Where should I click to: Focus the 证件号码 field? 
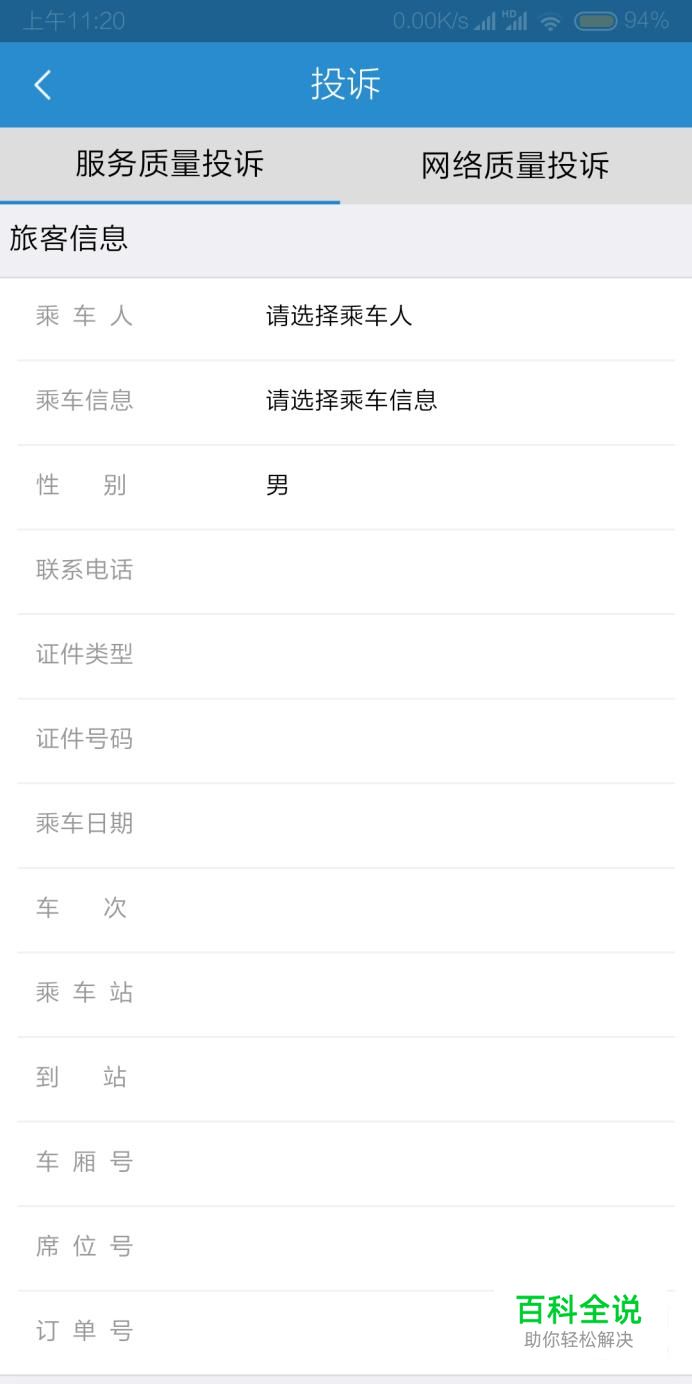tap(346, 740)
